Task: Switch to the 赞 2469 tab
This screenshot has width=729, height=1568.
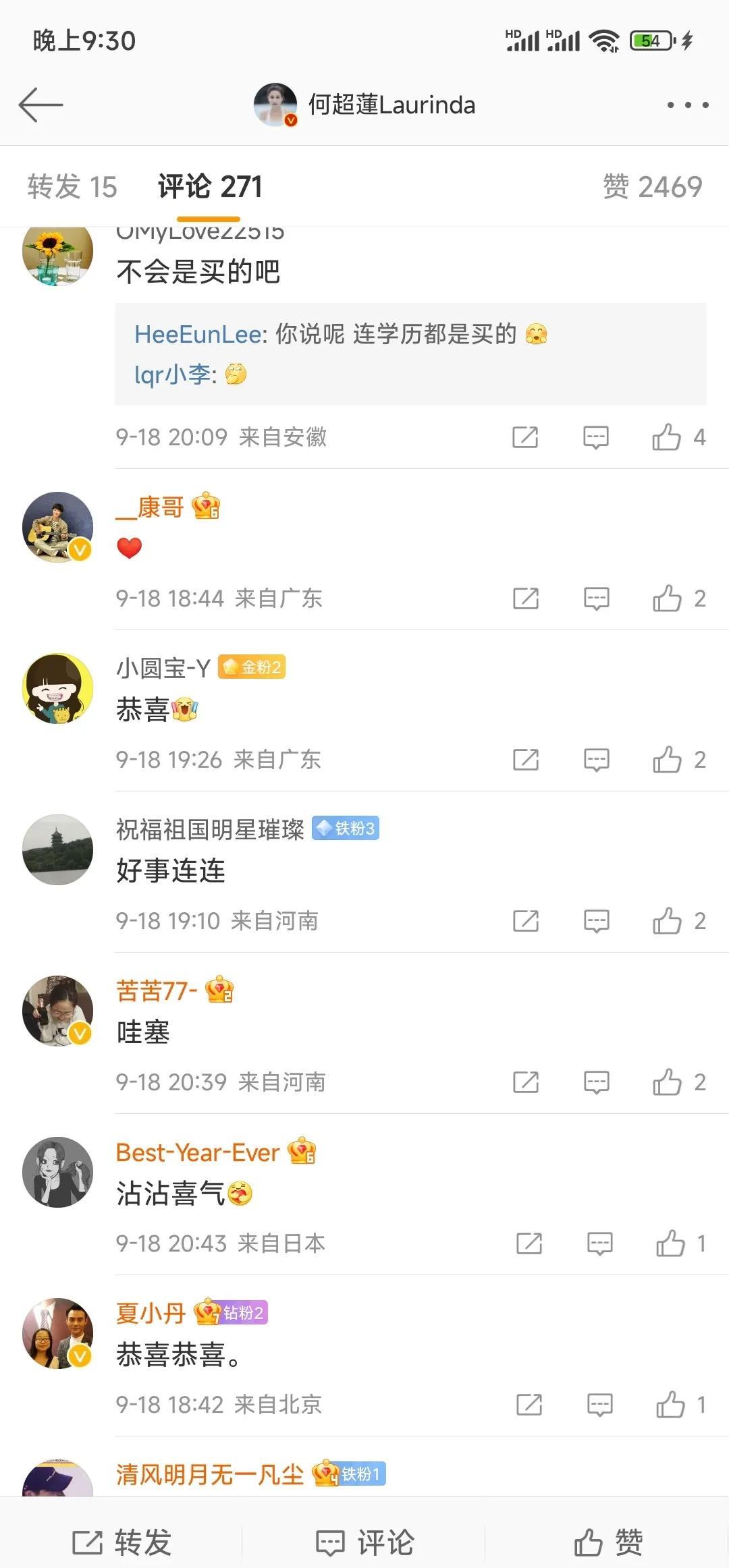Action: pyautogui.click(x=652, y=186)
